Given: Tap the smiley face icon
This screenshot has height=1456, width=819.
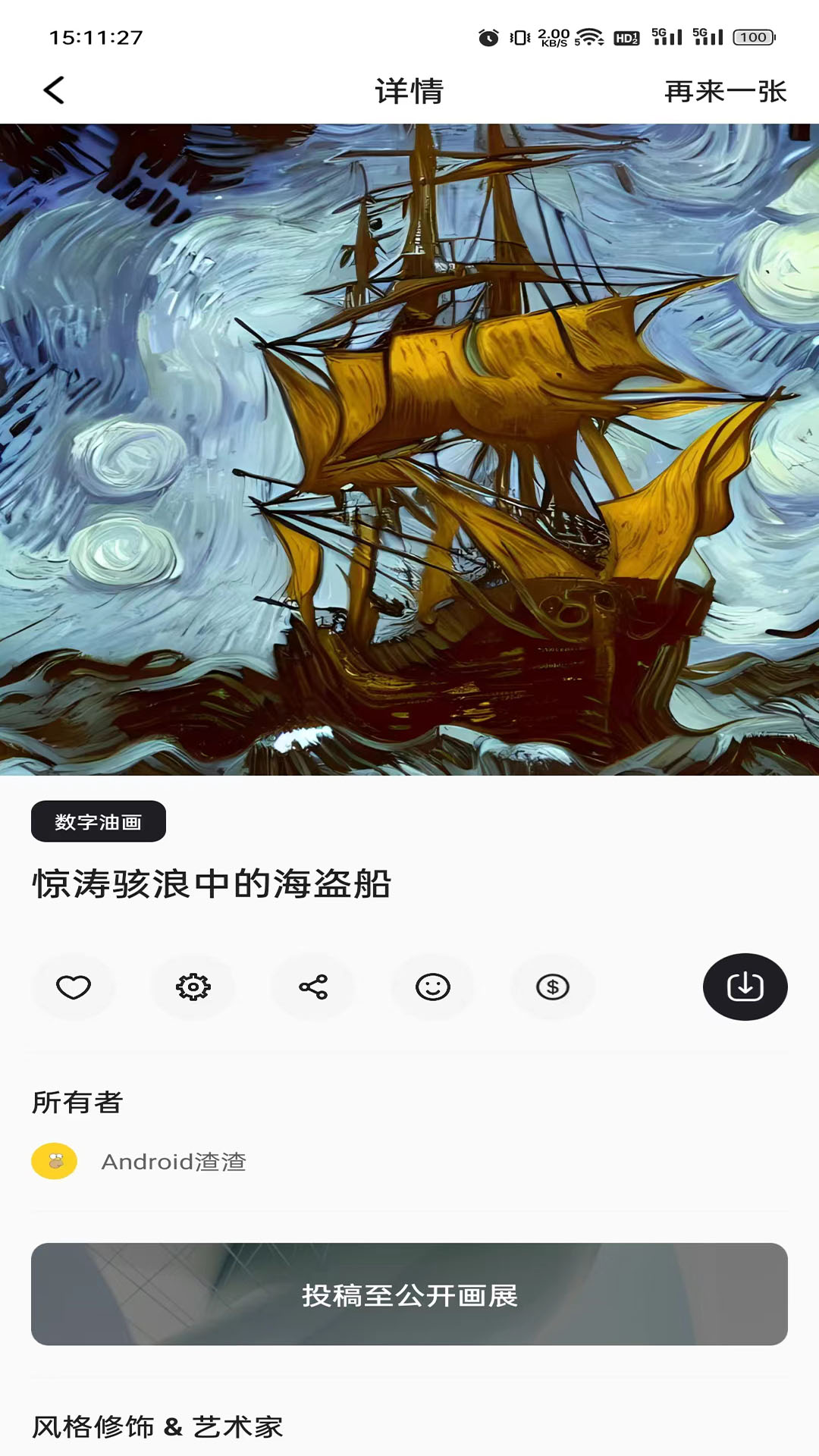Looking at the screenshot, I should click(x=433, y=987).
